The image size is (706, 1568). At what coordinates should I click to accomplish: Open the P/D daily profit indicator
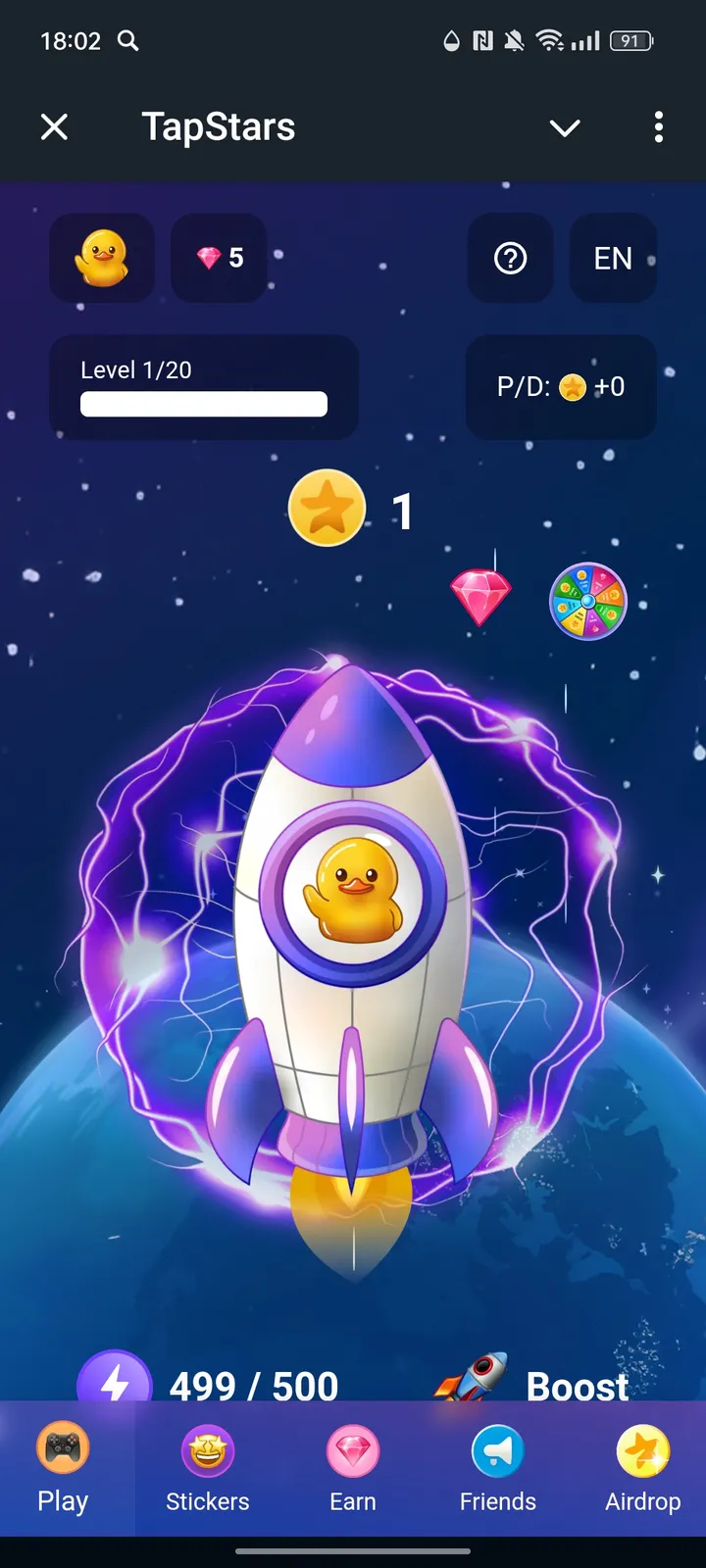point(560,387)
